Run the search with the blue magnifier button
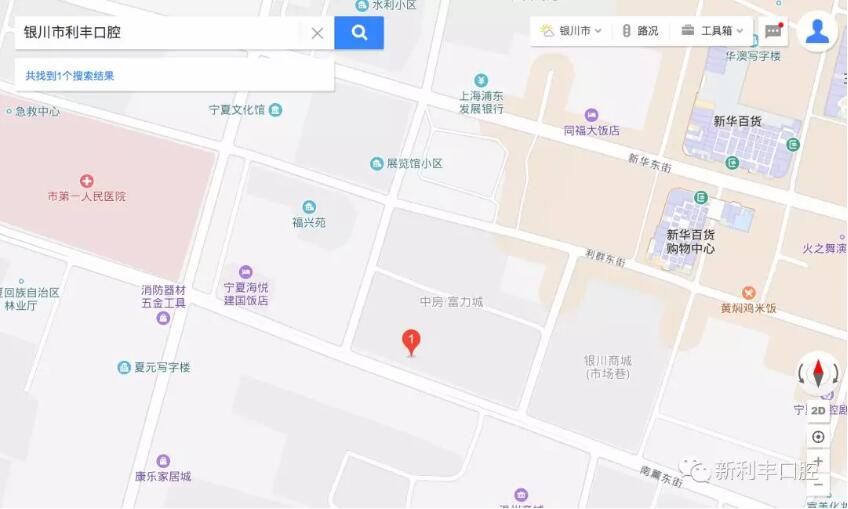Image resolution: width=848 pixels, height=509 pixels. [359, 33]
